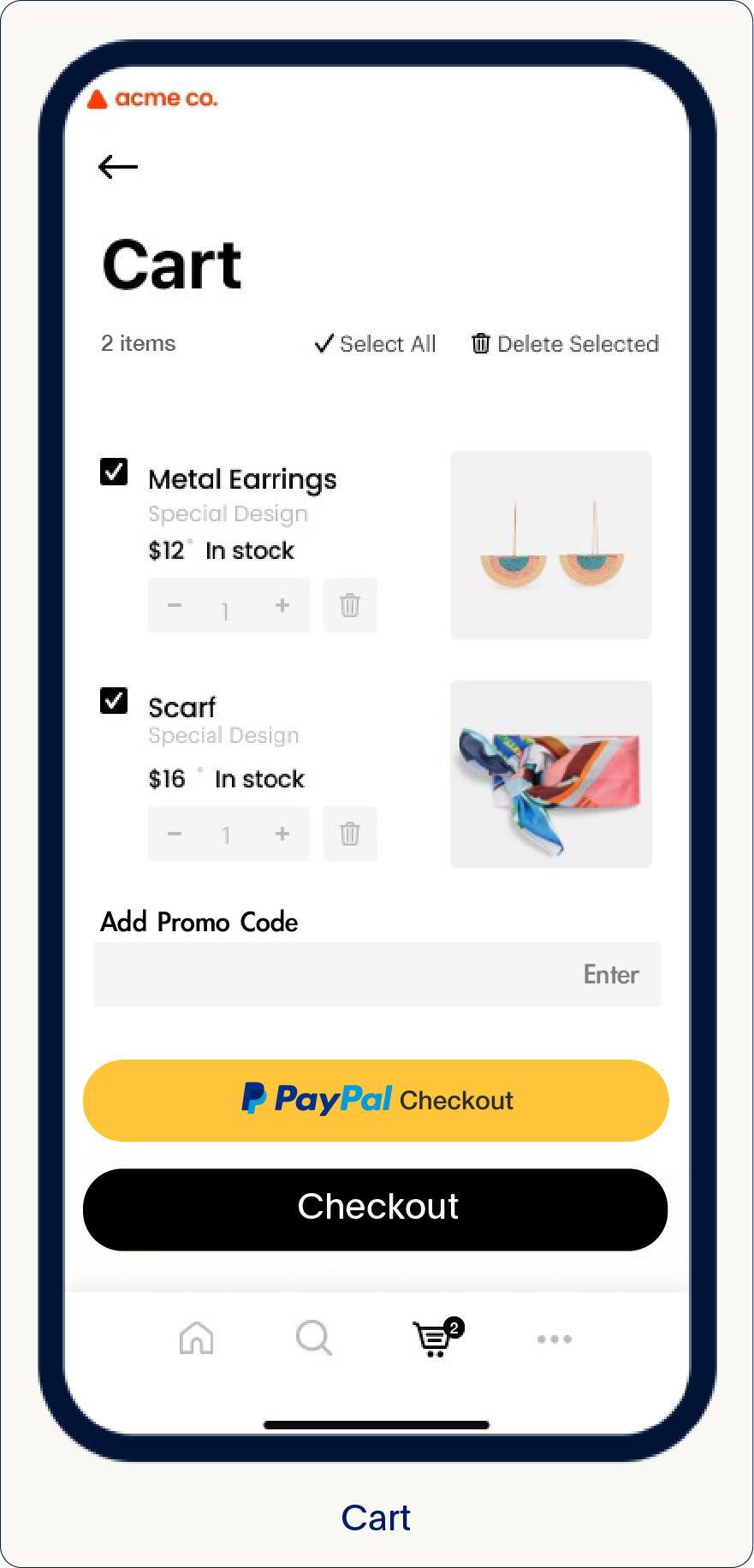Image resolution: width=754 pixels, height=1568 pixels.
Task: Increase Scarf quantity with plus
Action: click(282, 834)
